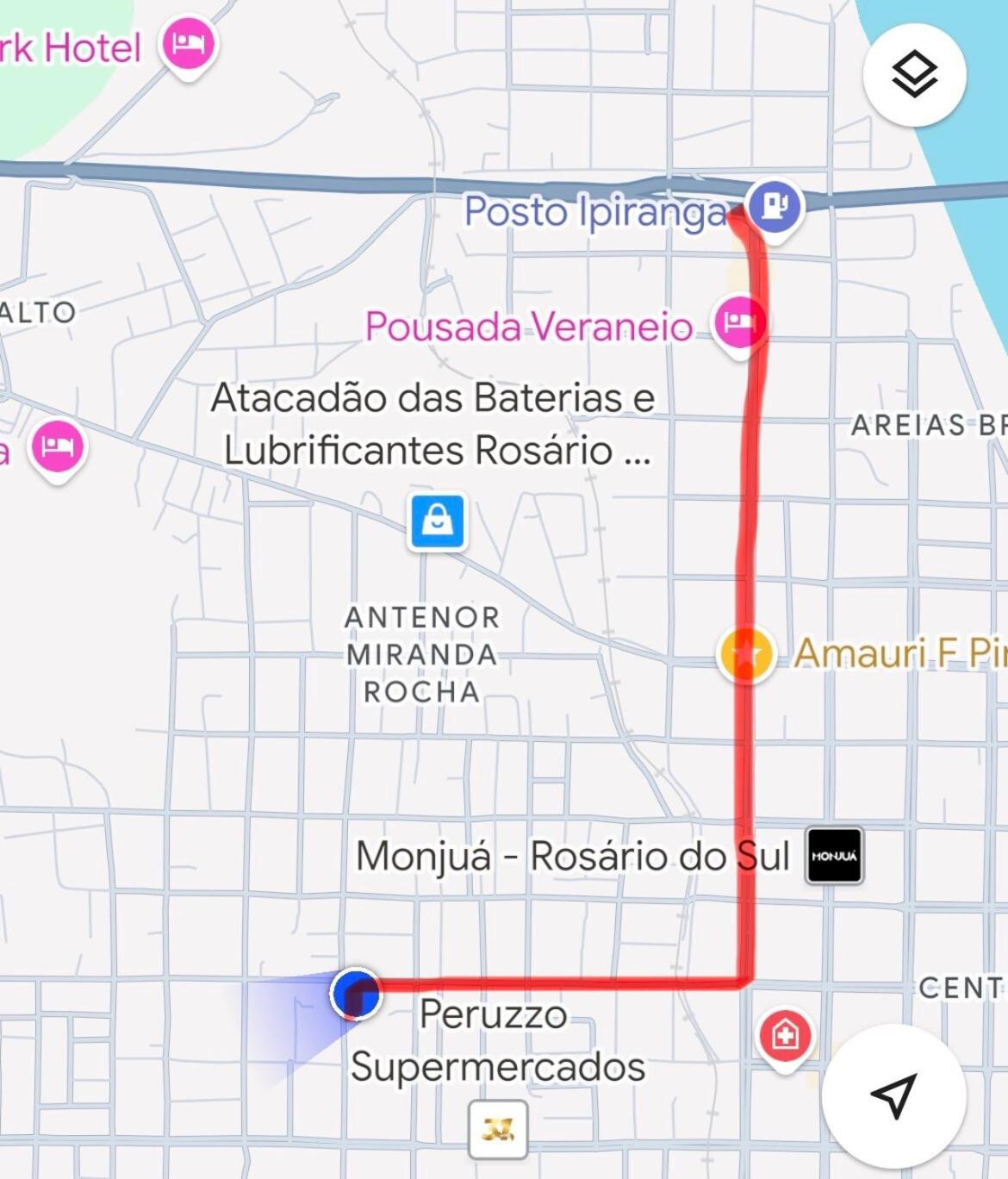The height and width of the screenshot is (1179, 1008).
Task: Re-center map on my location
Action: pos(893,1095)
